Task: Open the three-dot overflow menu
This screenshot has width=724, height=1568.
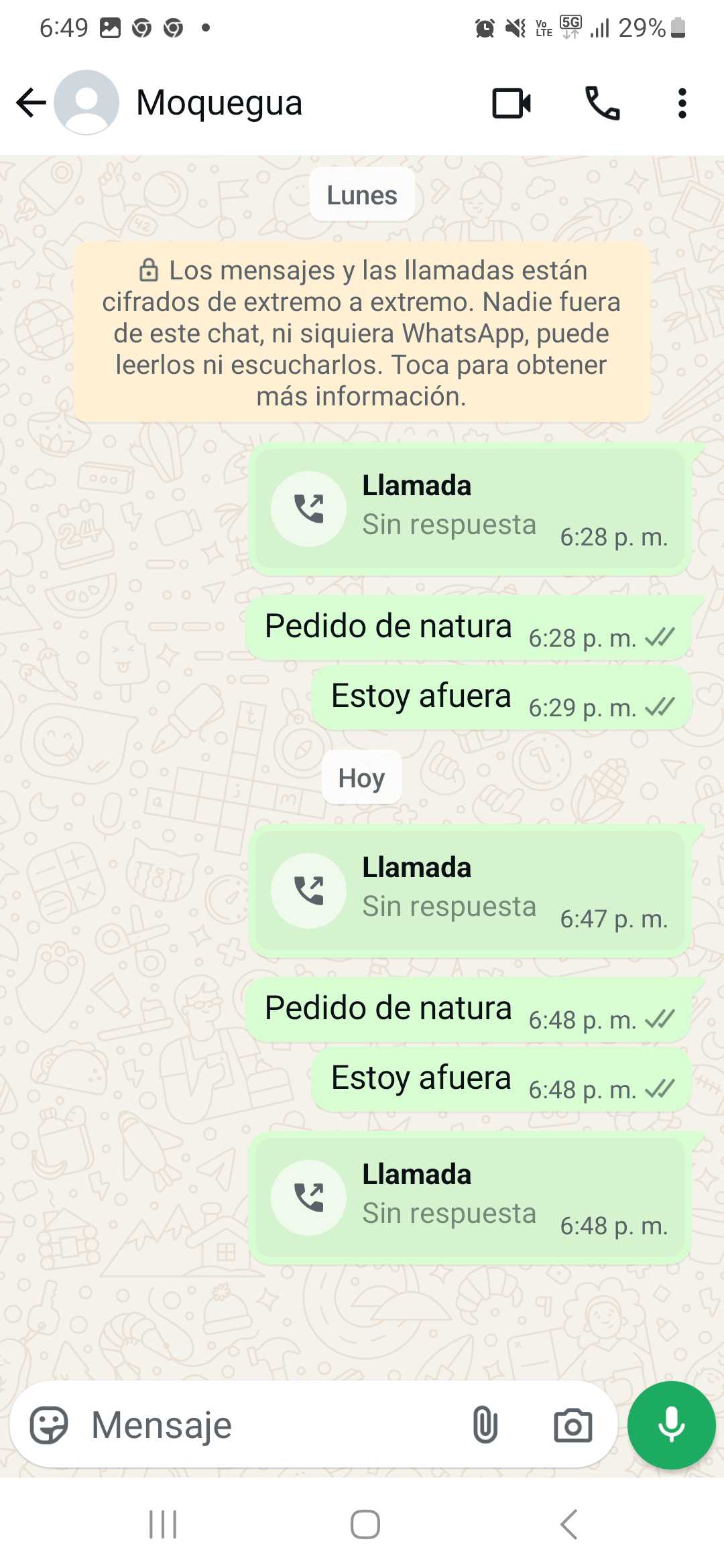Action: (682, 103)
